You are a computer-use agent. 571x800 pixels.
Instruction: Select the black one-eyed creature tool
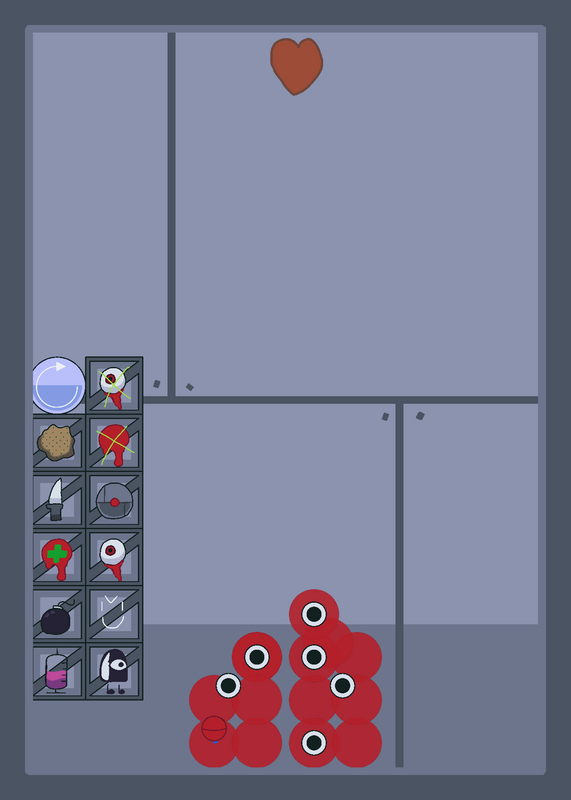tap(114, 672)
